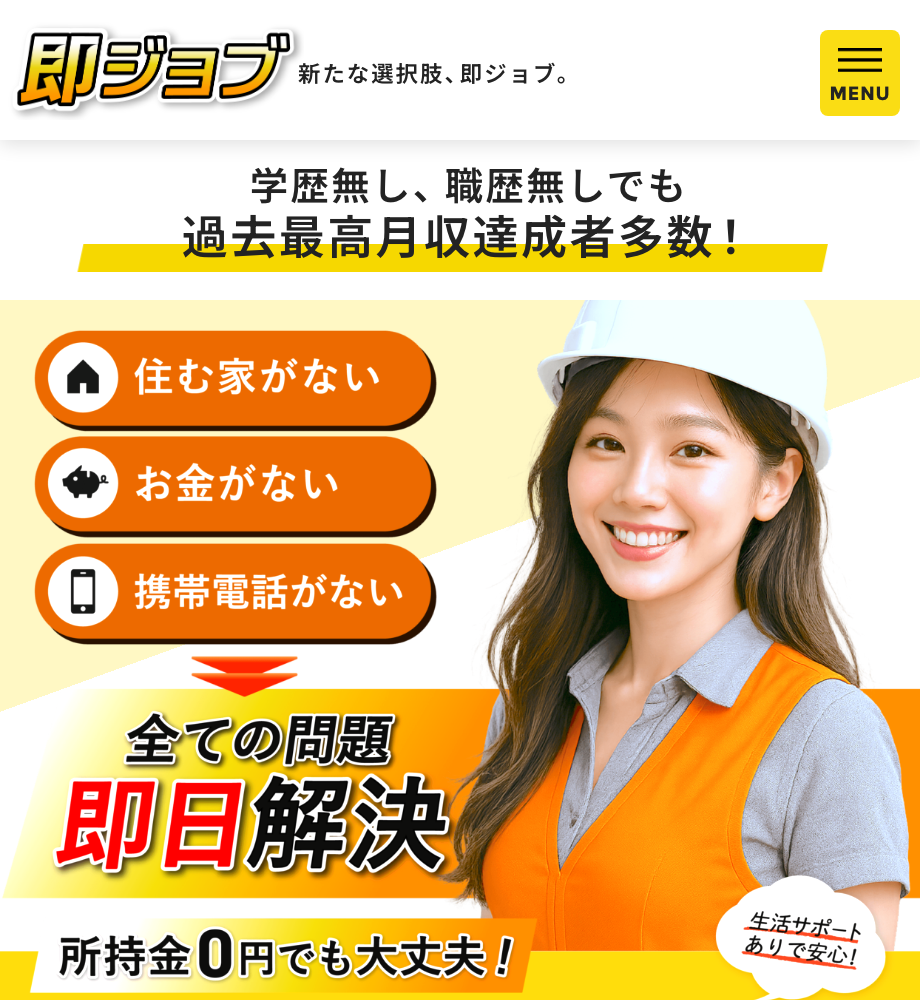Open the yellow MENU button
Viewport: 920px width, 1000px height.
coord(859,73)
